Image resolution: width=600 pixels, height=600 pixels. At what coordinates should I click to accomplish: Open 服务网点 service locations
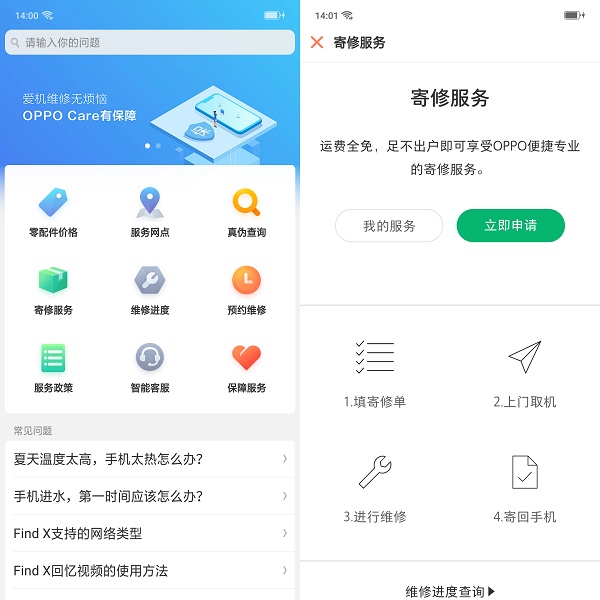tap(150, 212)
